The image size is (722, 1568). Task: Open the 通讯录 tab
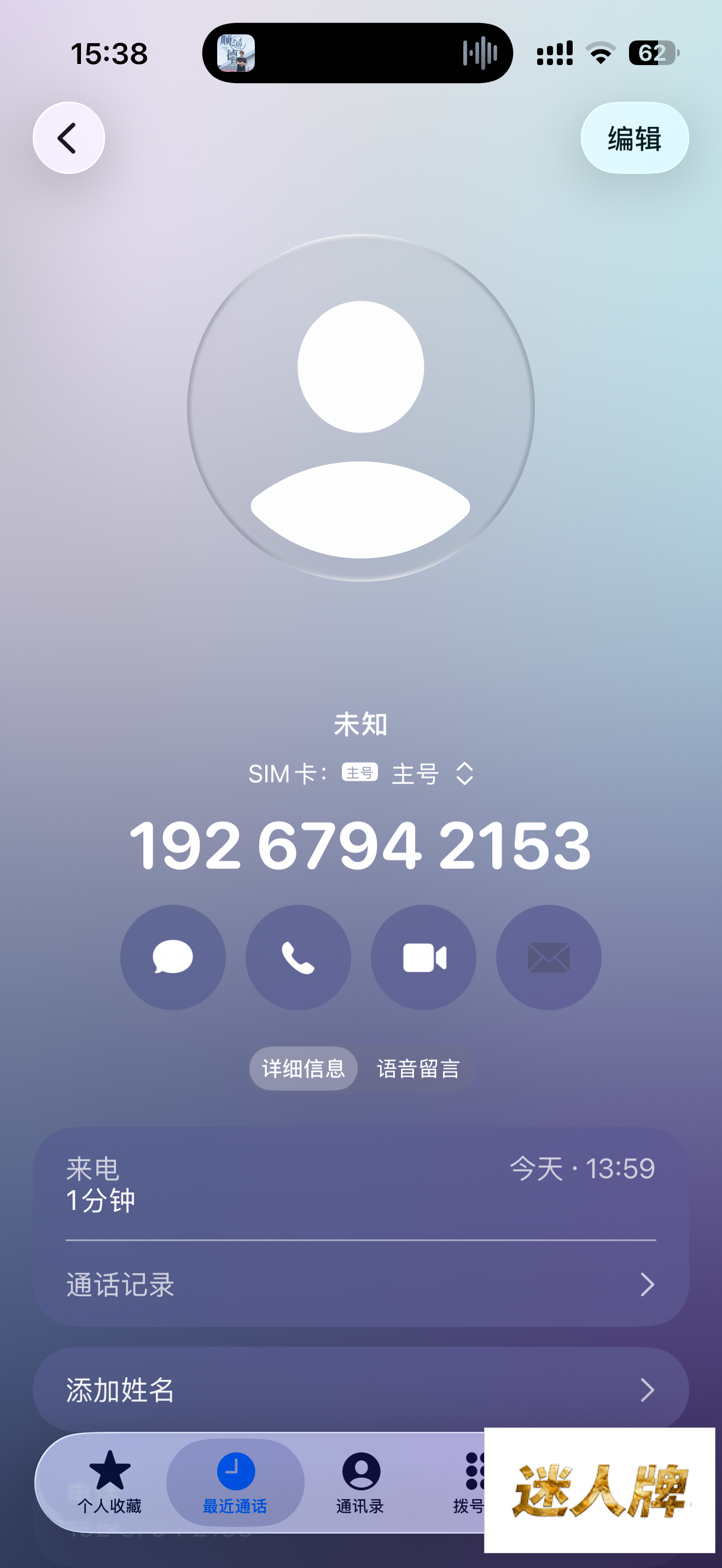tap(360, 1482)
